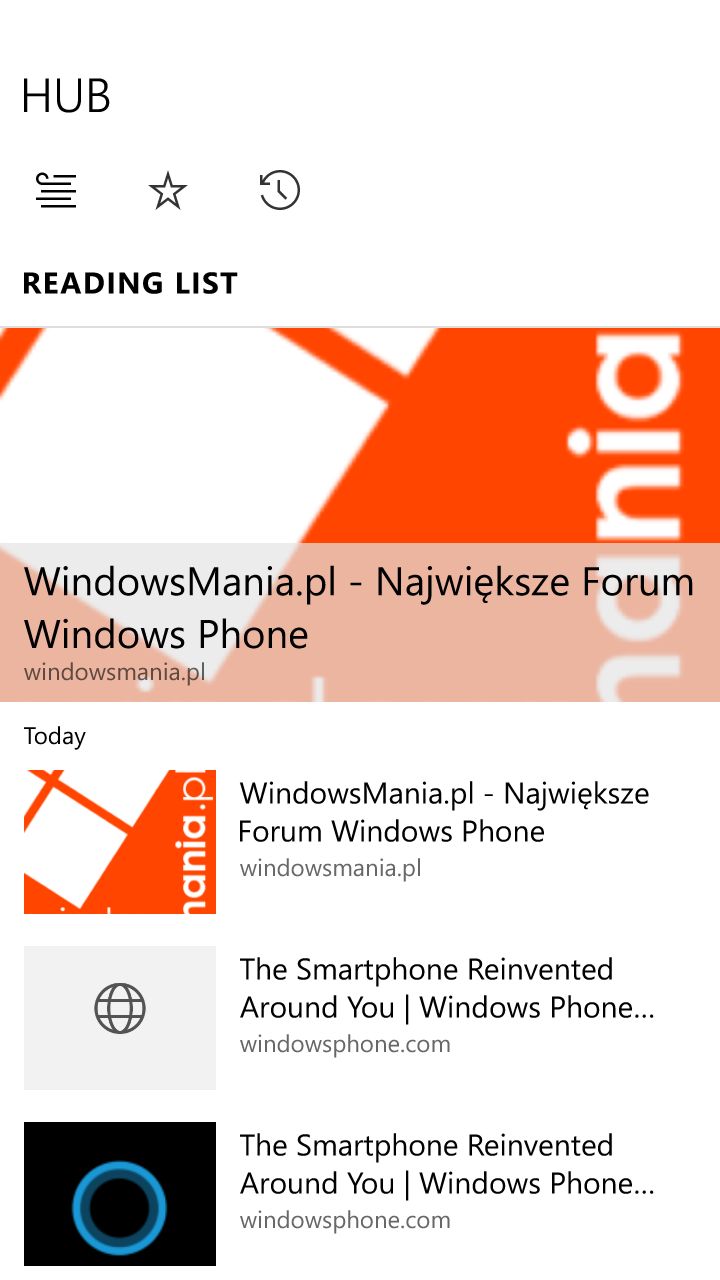Viewport: 720px width, 1280px height.
Task: Switch to the history clock tab
Action: [x=280, y=190]
